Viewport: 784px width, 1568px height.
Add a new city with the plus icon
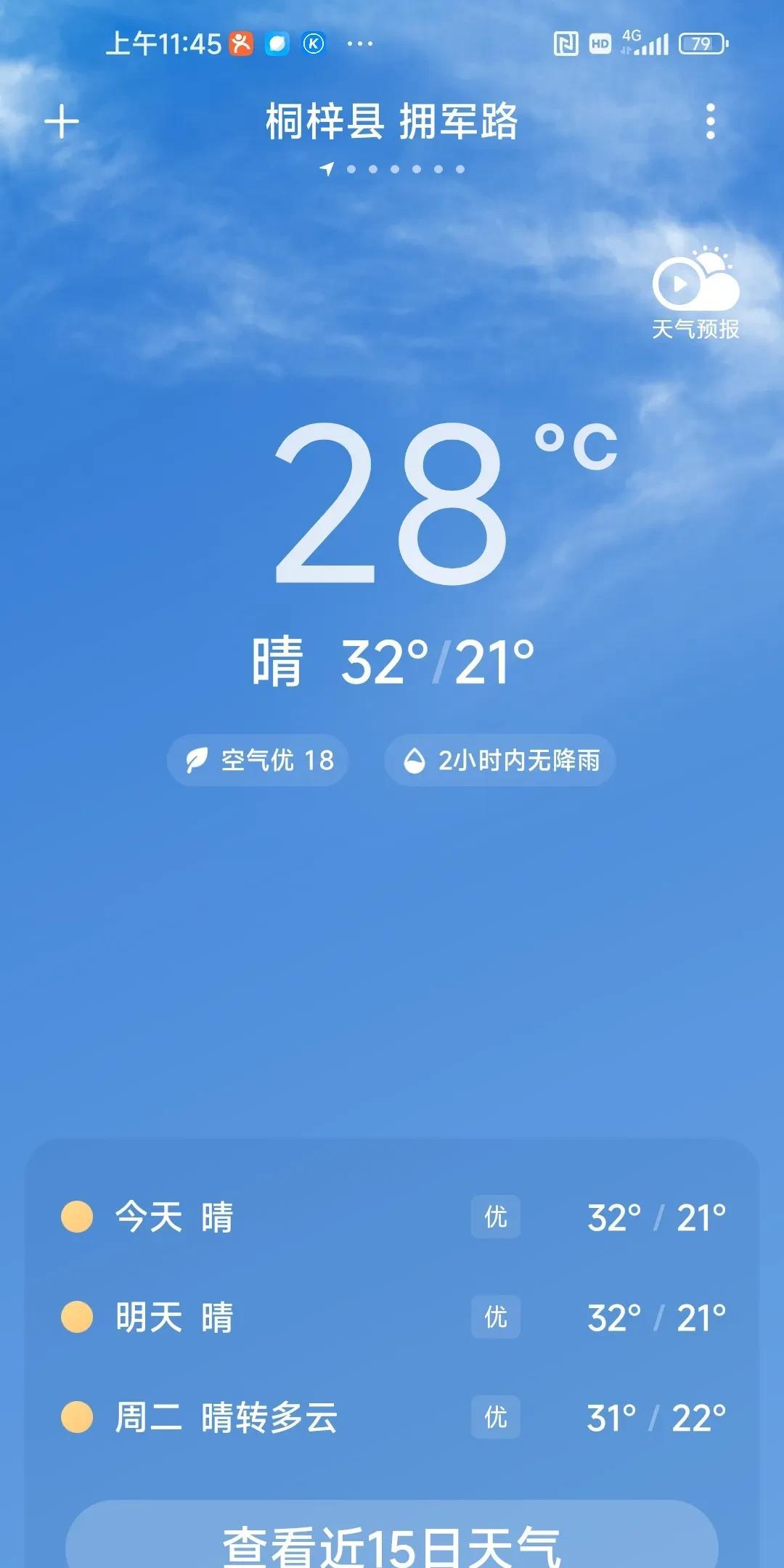click(62, 121)
